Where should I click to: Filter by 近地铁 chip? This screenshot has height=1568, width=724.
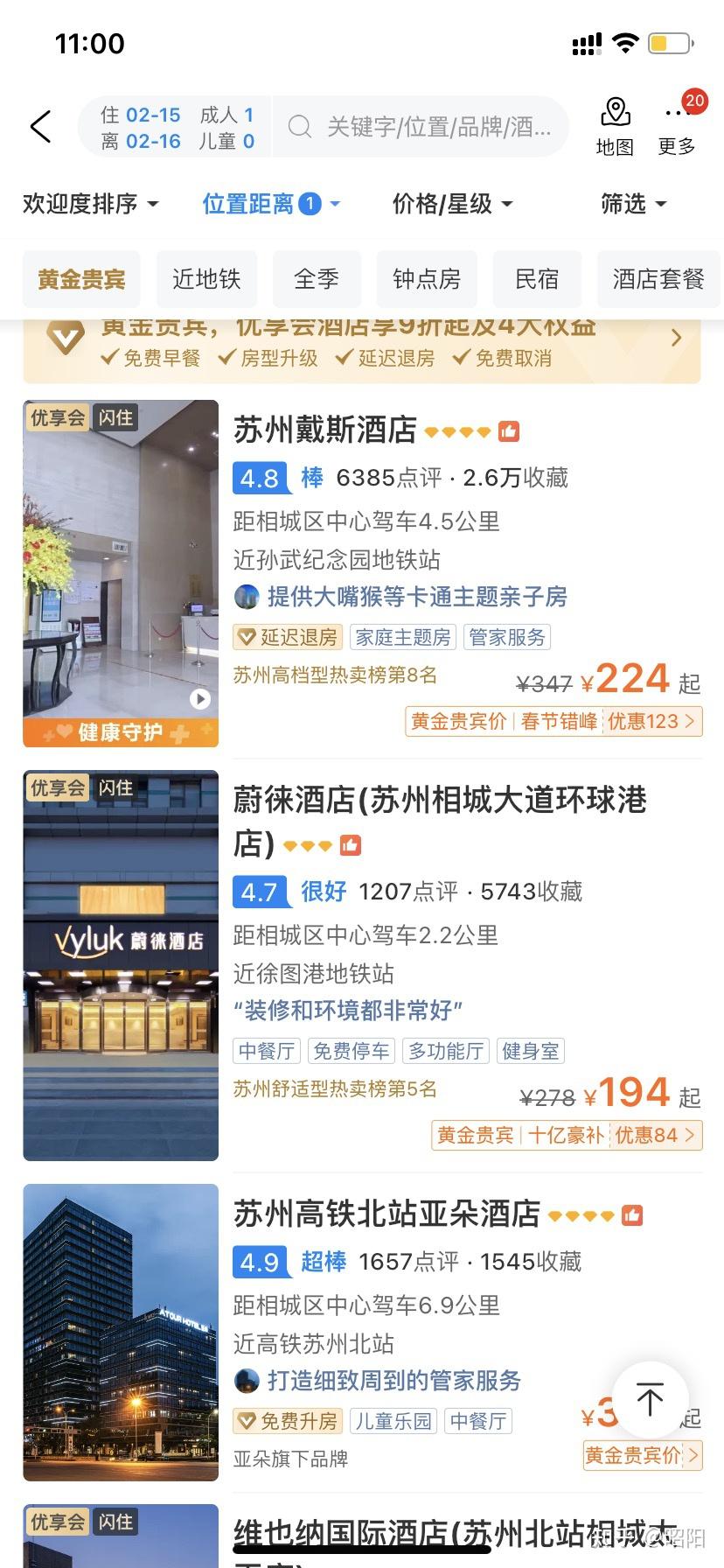click(x=206, y=279)
